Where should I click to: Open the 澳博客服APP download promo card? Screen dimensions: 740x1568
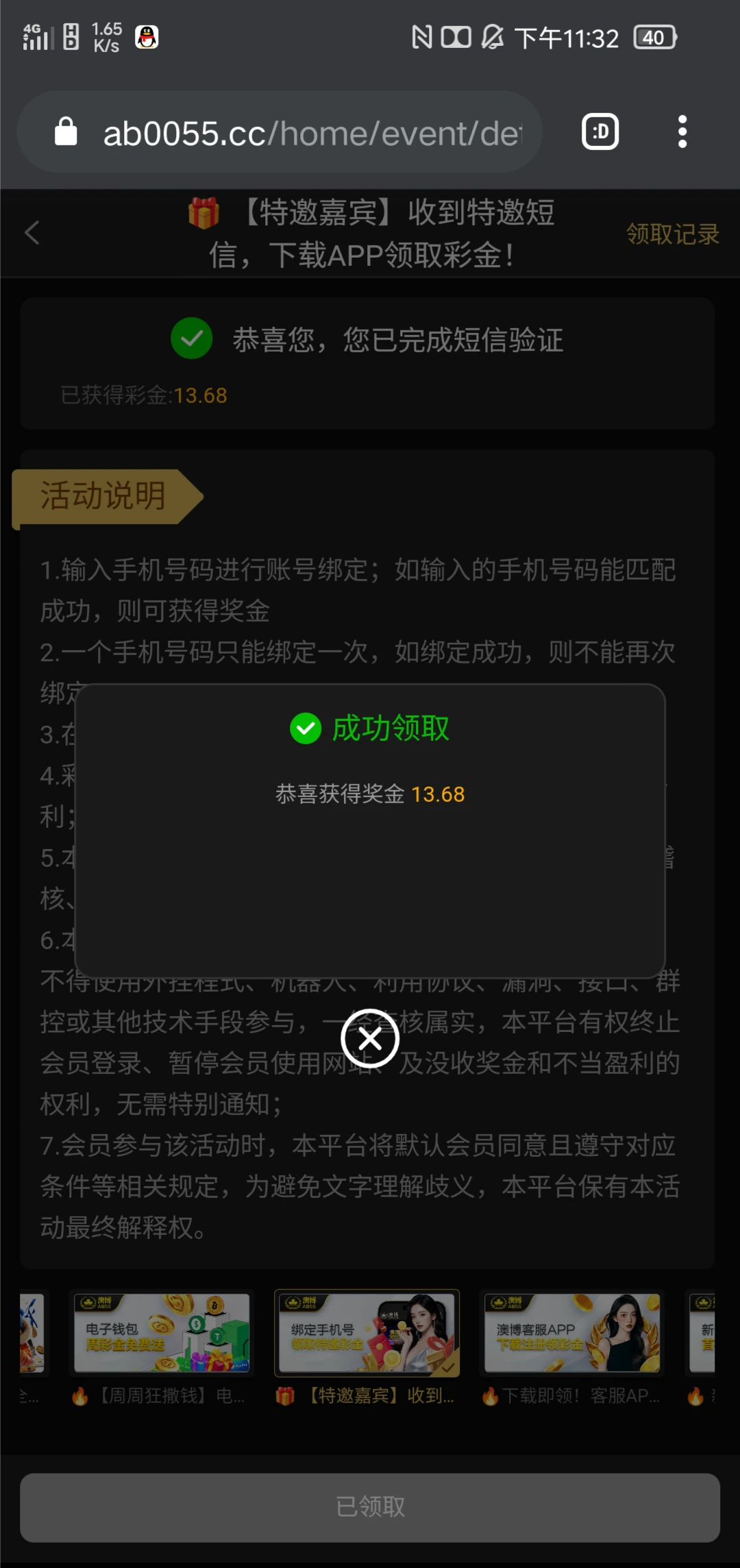pos(572,1334)
